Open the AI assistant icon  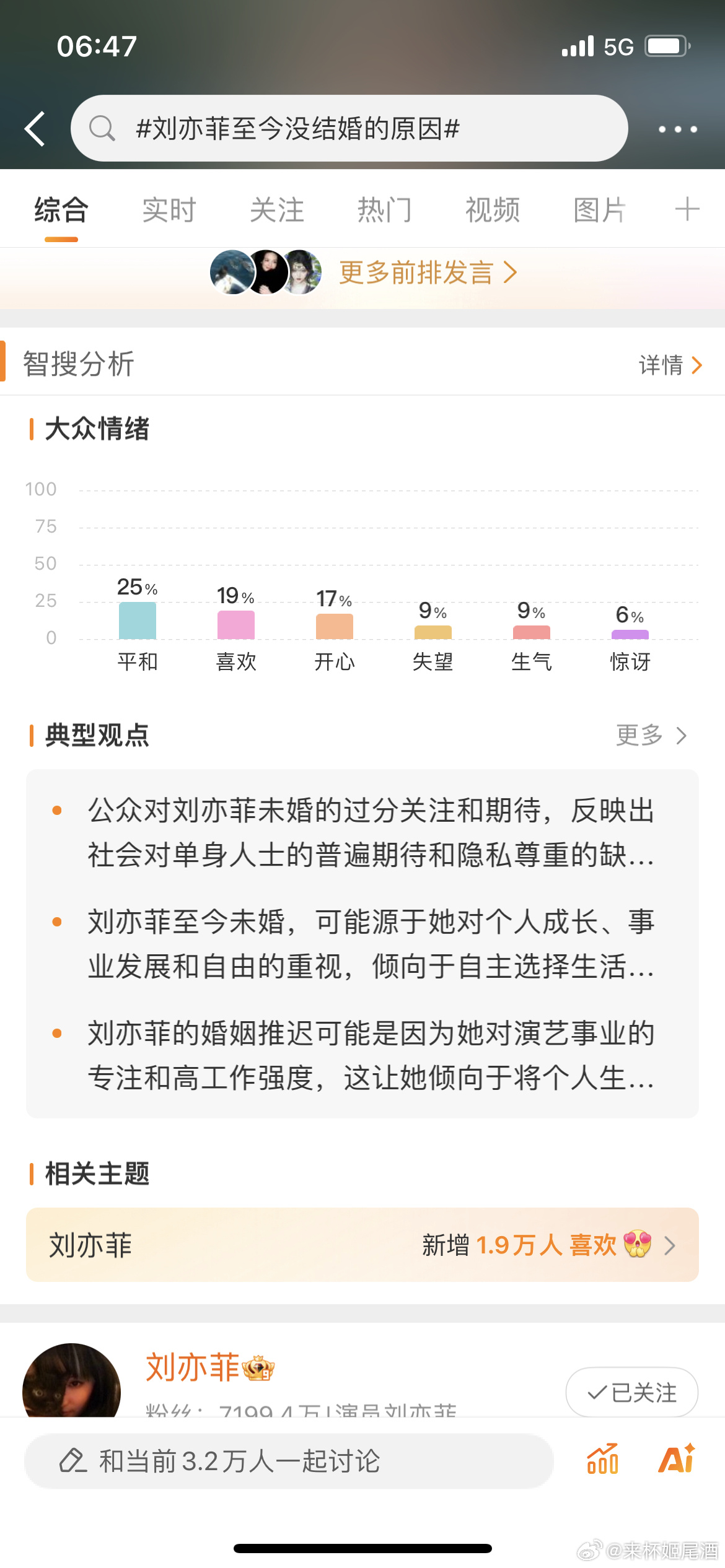pyautogui.click(x=676, y=1459)
